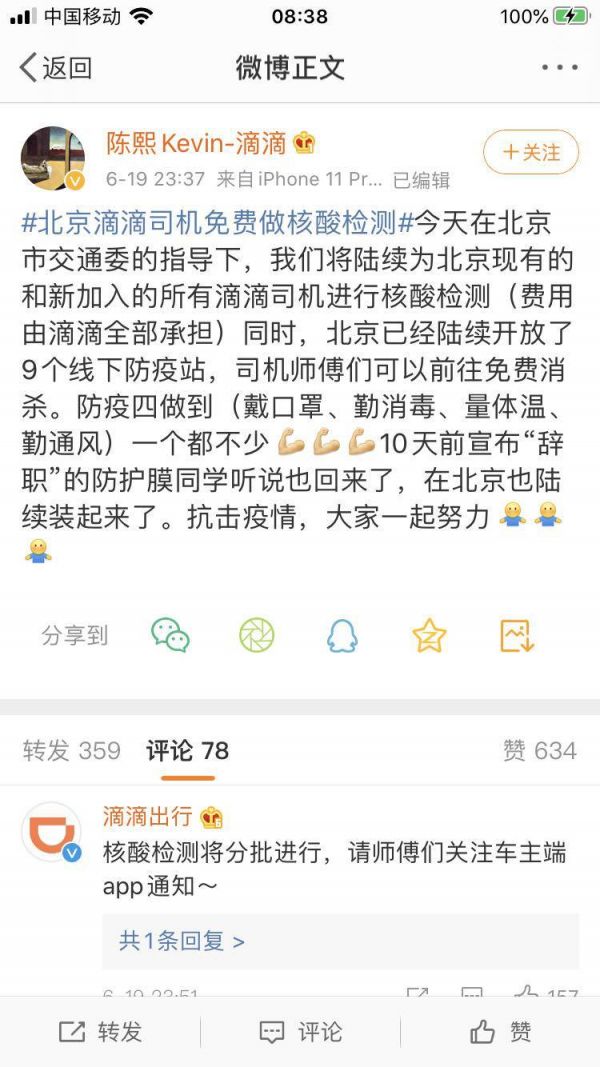Share post to Qzone star icon
Screen dimensions: 600x1067
[429, 635]
